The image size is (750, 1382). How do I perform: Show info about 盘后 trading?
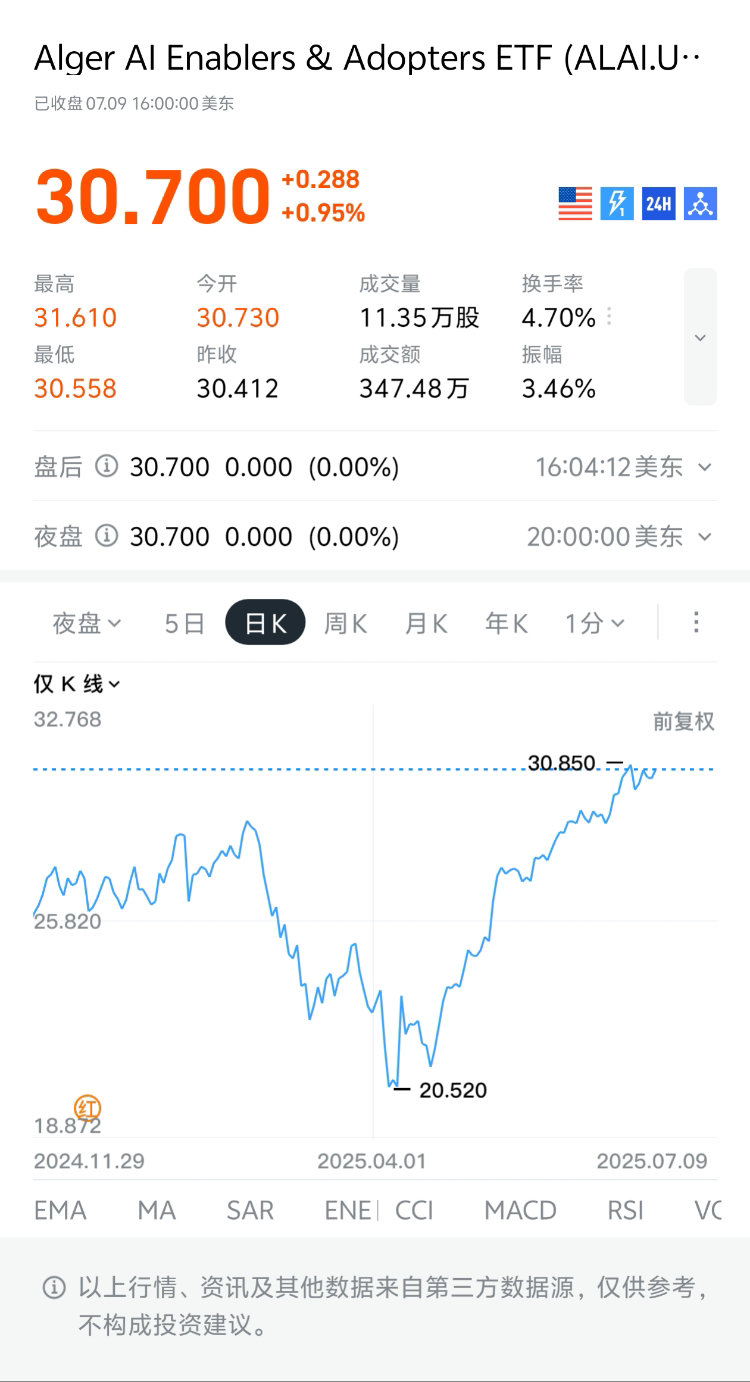106,467
